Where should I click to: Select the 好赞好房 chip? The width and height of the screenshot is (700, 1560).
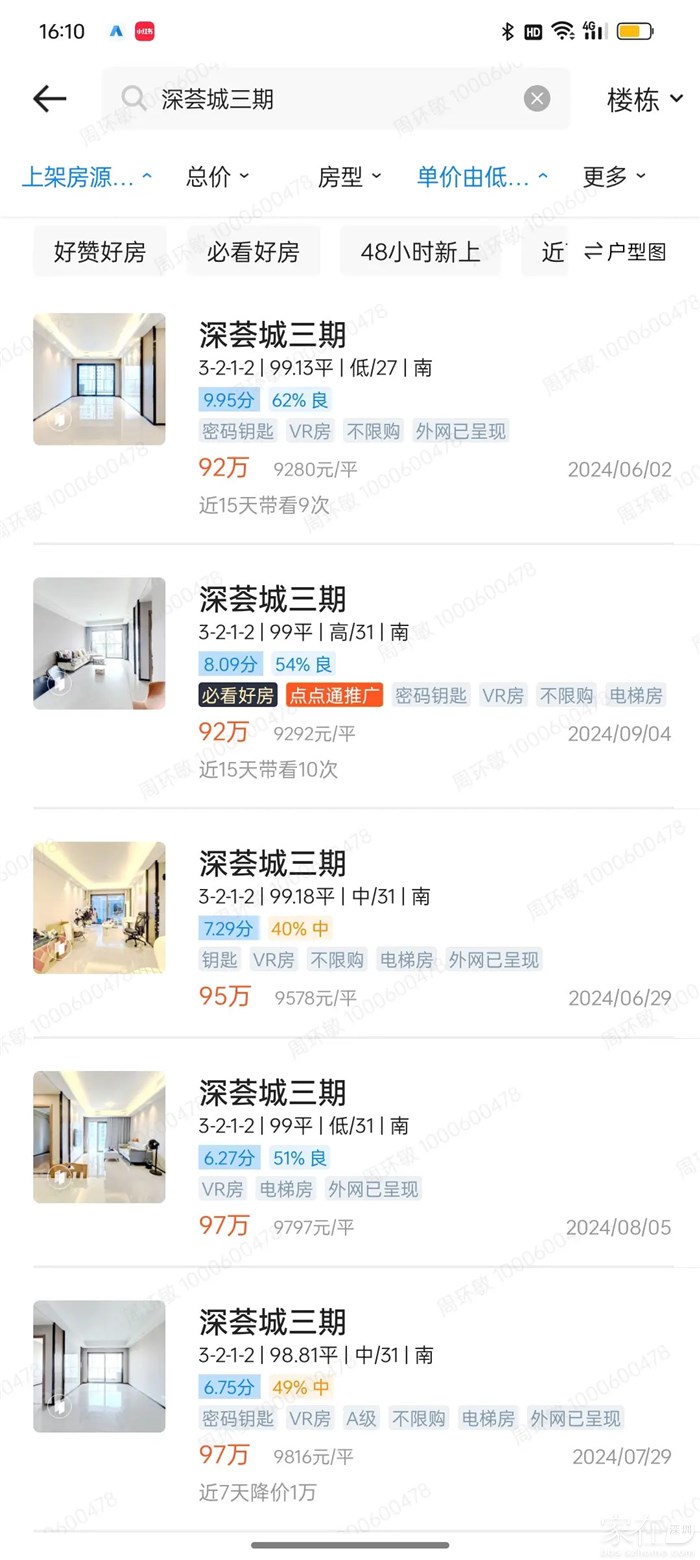[x=100, y=251]
